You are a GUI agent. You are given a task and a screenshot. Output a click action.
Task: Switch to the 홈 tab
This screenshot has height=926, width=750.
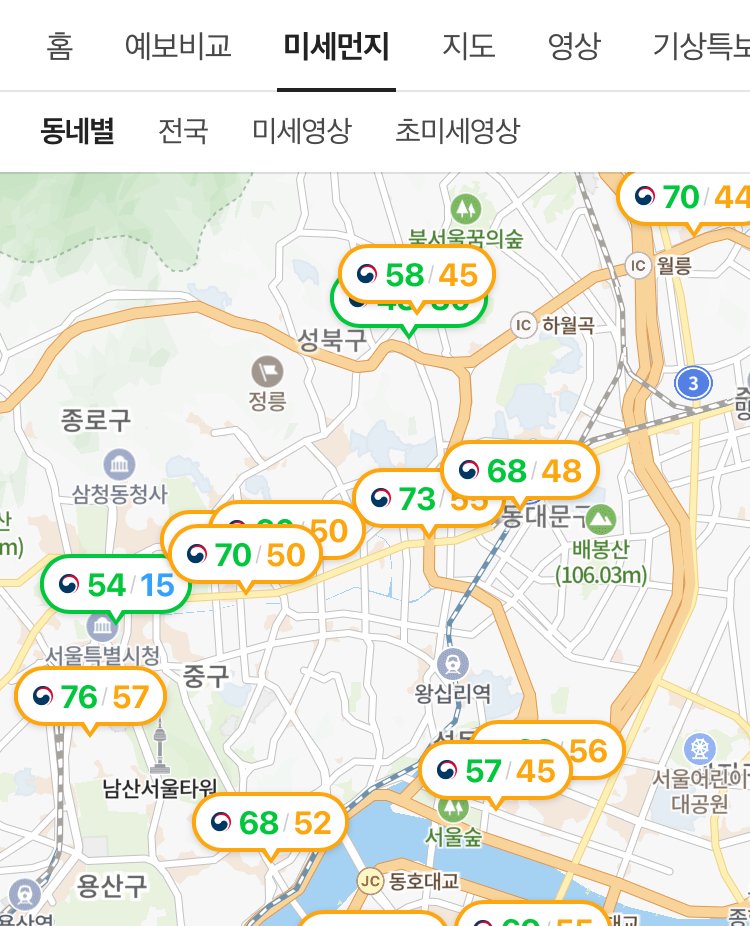[60, 46]
